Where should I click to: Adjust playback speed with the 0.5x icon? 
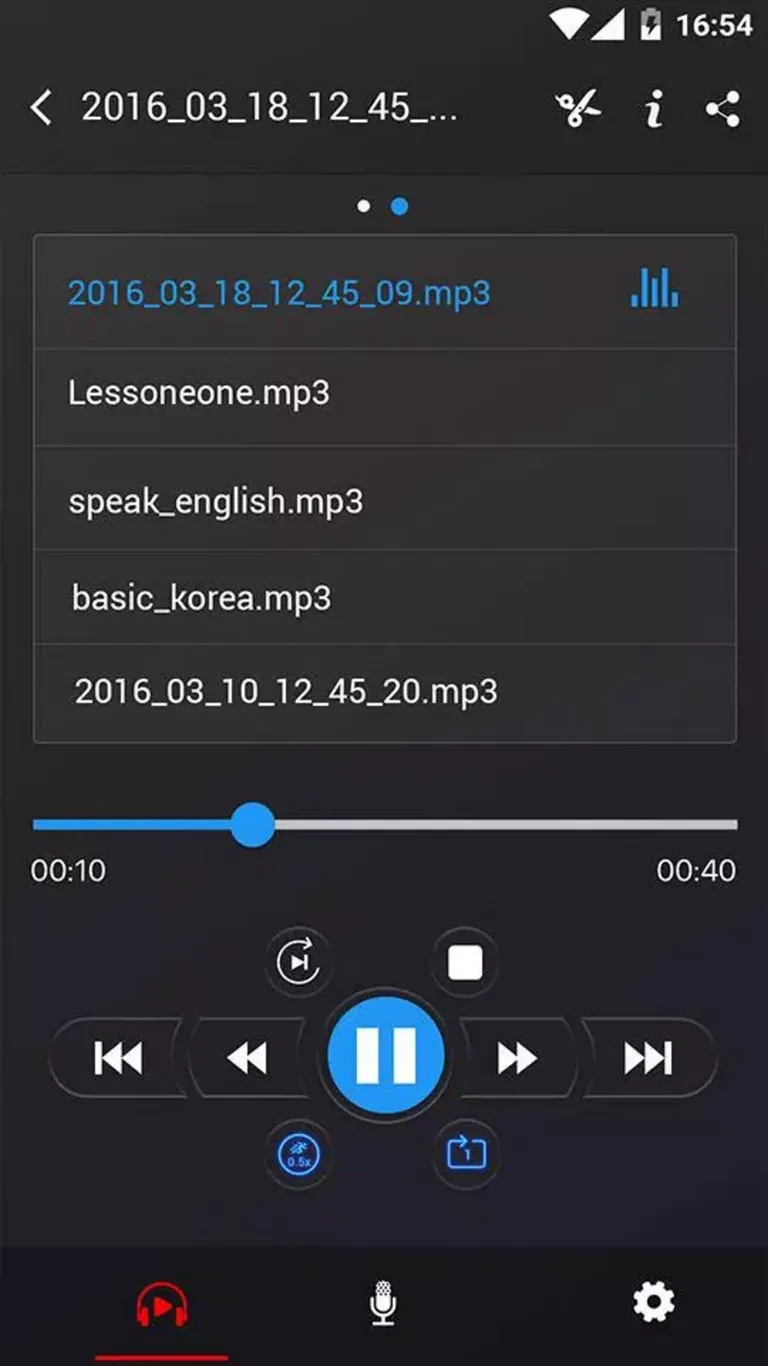tap(298, 1151)
